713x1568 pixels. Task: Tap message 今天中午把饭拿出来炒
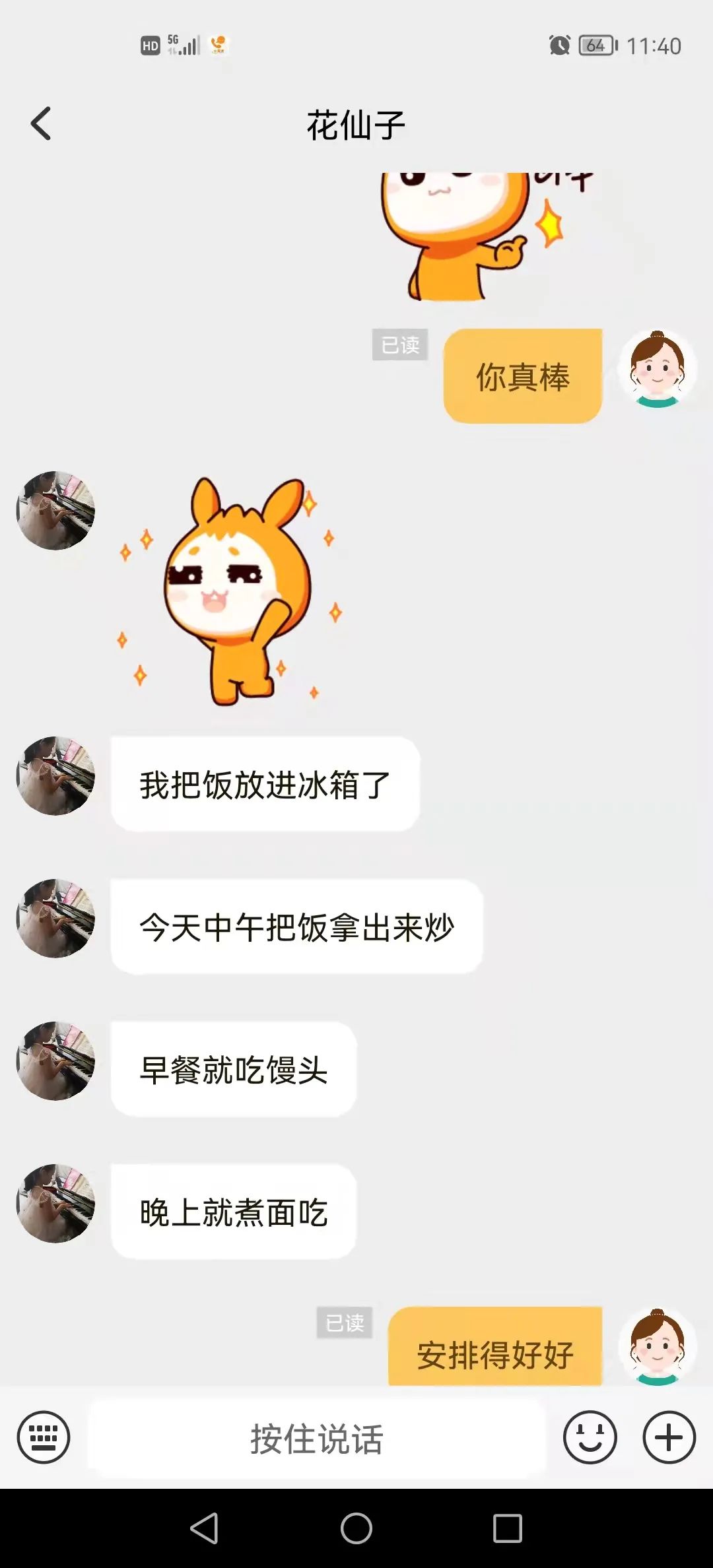click(296, 927)
